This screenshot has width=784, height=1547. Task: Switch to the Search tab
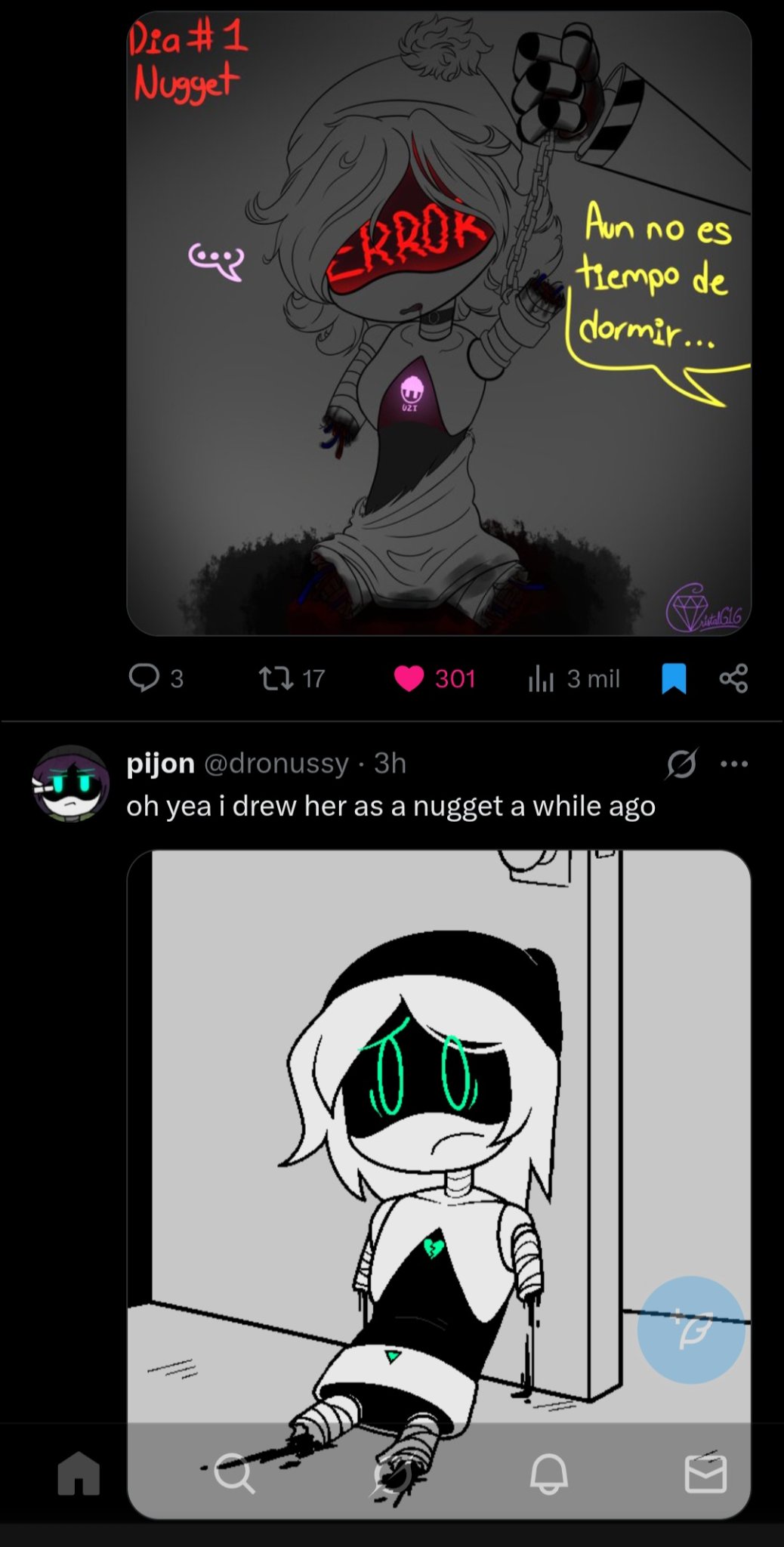pos(234,1474)
